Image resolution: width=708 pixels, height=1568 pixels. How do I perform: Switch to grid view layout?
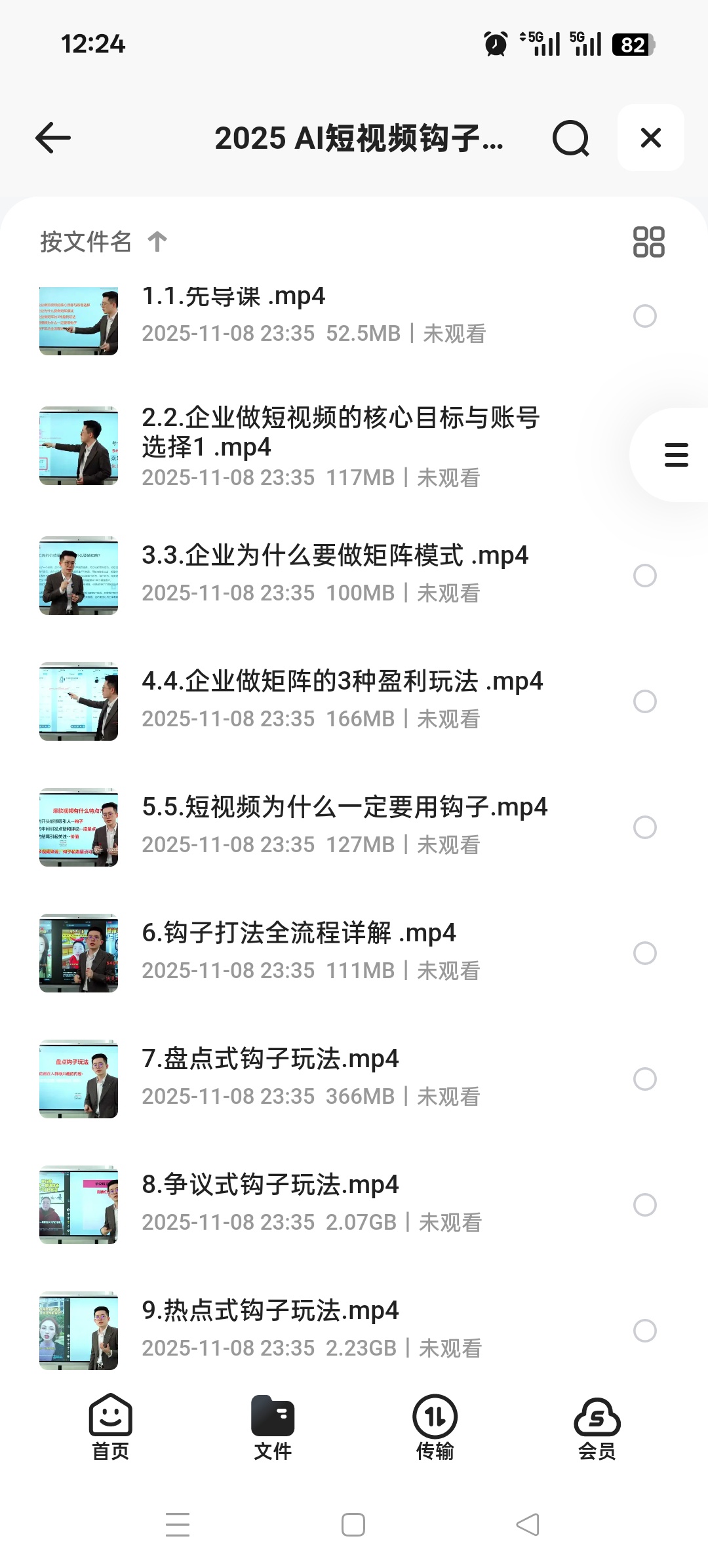tap(648, 241)
